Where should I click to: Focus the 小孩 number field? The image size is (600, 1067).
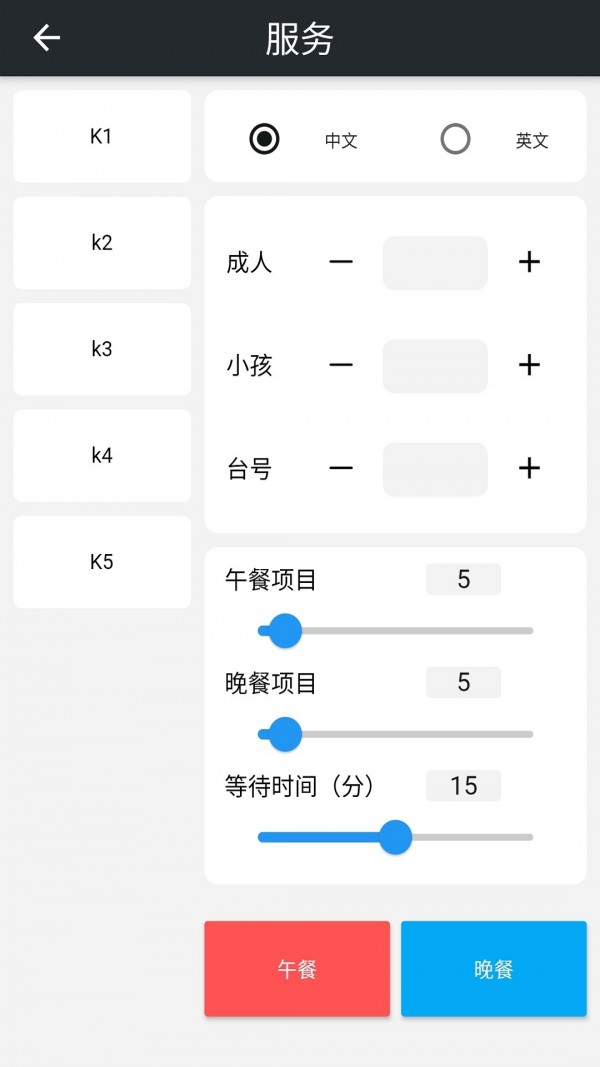435,366
